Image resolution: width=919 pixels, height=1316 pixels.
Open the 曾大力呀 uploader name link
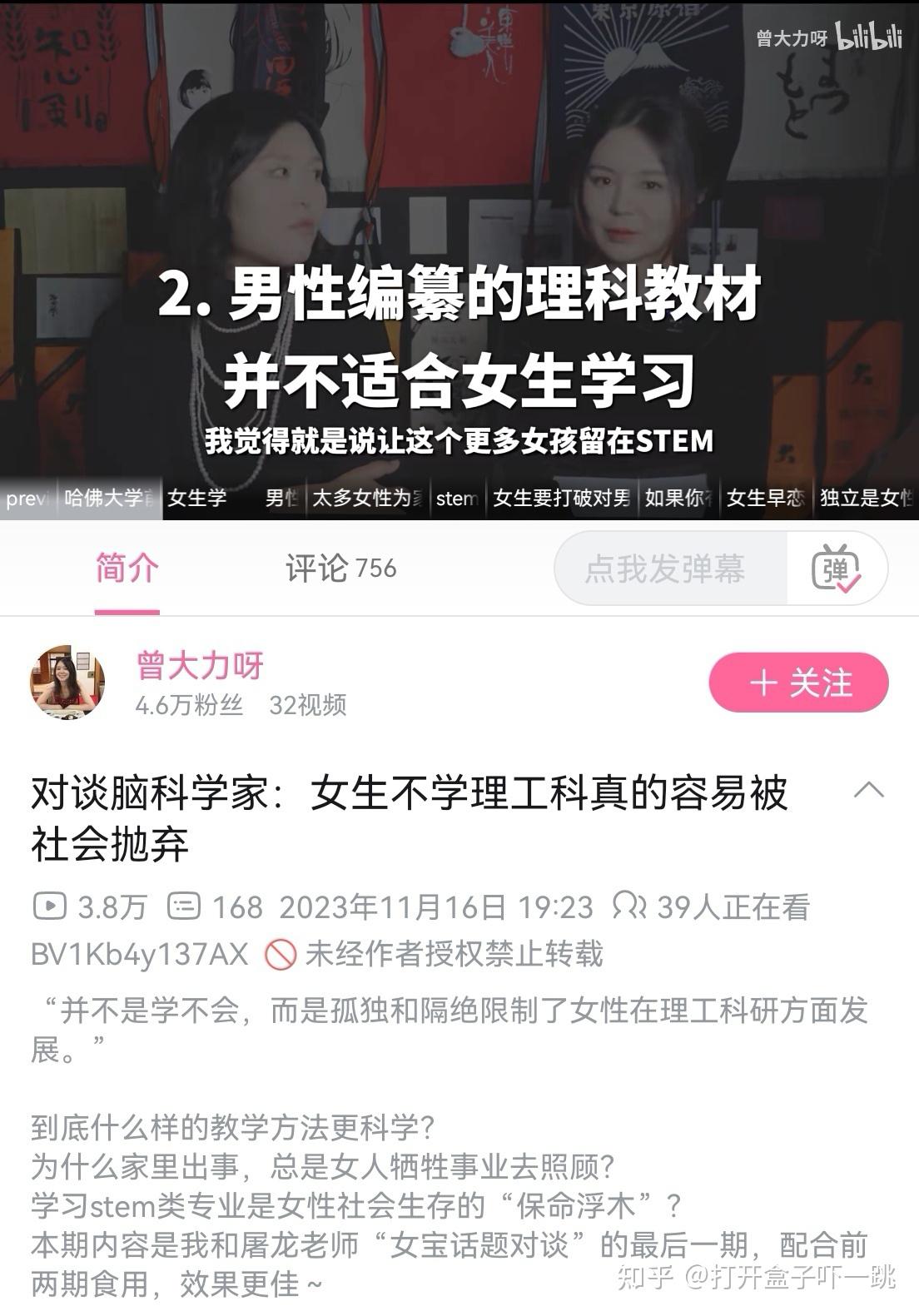[200, 665]
